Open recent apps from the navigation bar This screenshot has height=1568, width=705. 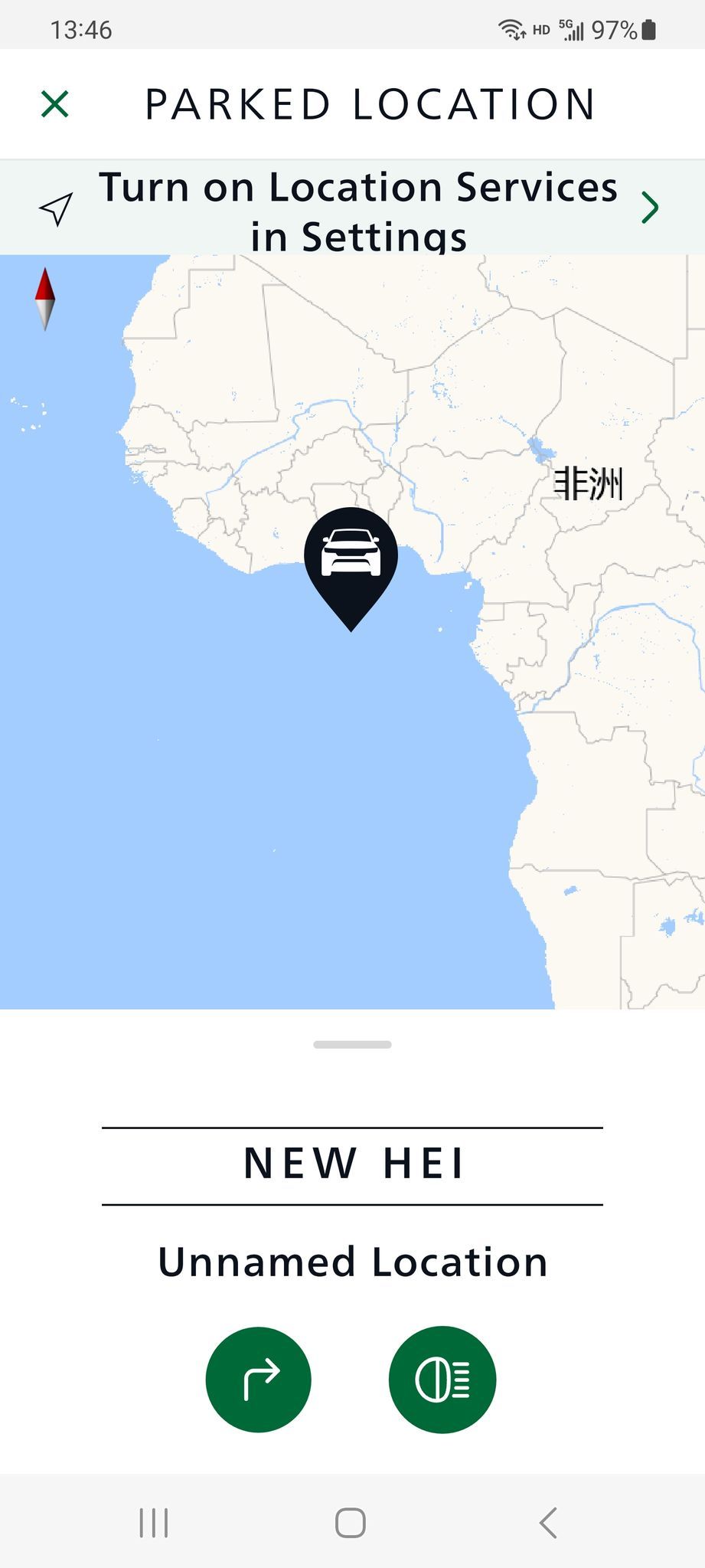pos(154,1522)
